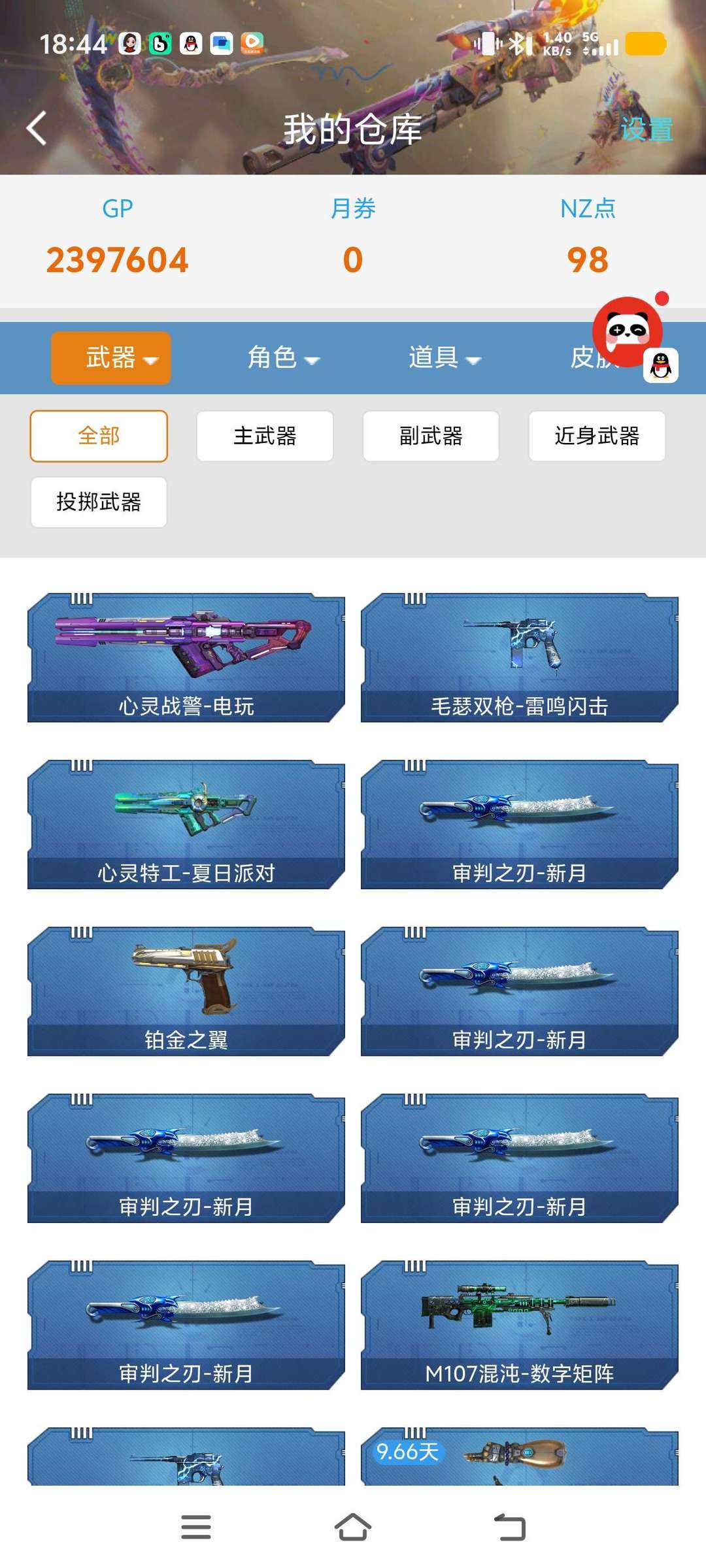Select the 全部 weapon filter
Screen dimensions: 706x1568
99,436
